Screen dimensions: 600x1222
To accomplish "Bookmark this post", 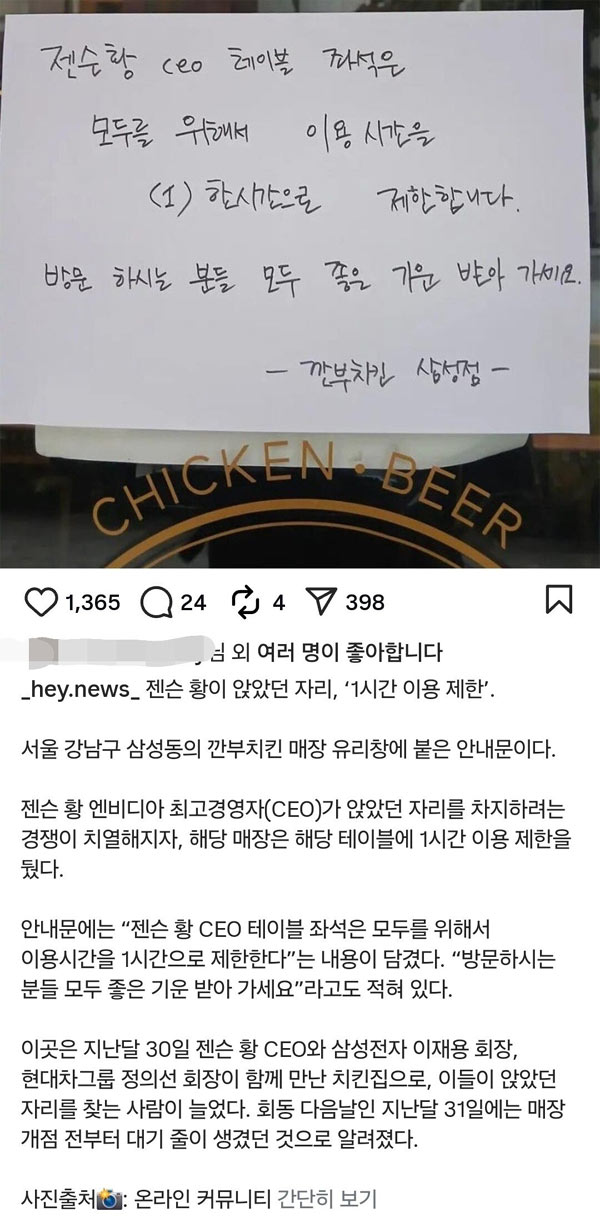I will (558, 600).
